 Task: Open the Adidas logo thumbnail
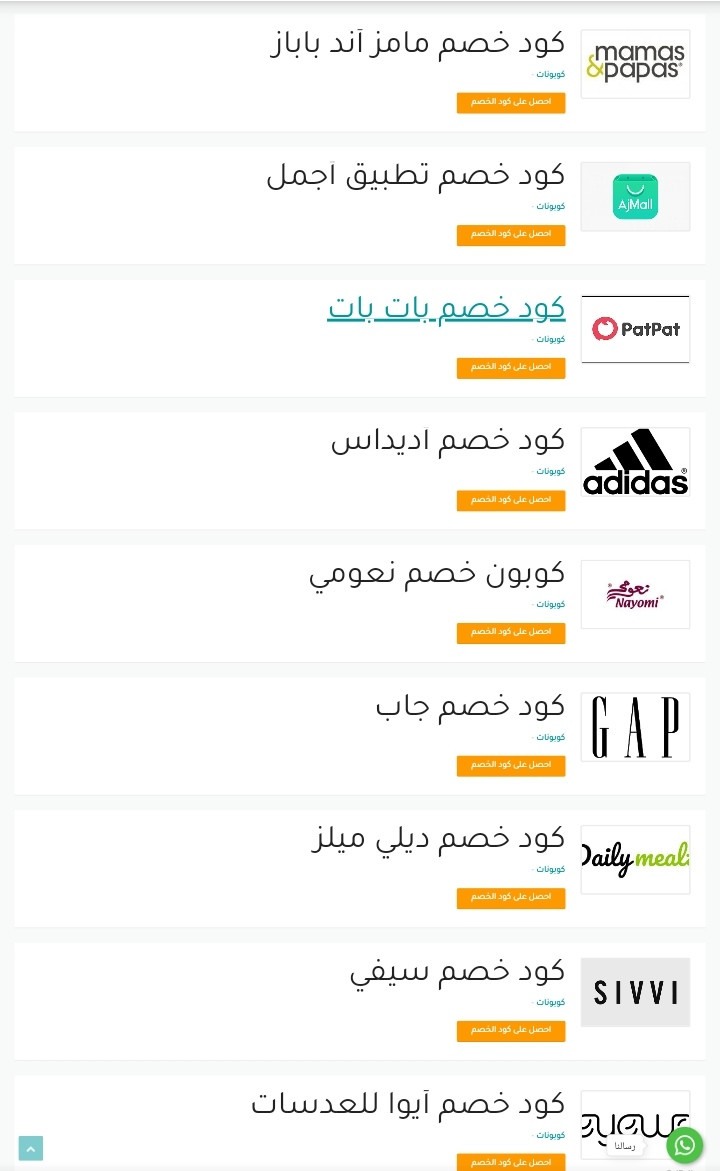(x=636, y=462)
